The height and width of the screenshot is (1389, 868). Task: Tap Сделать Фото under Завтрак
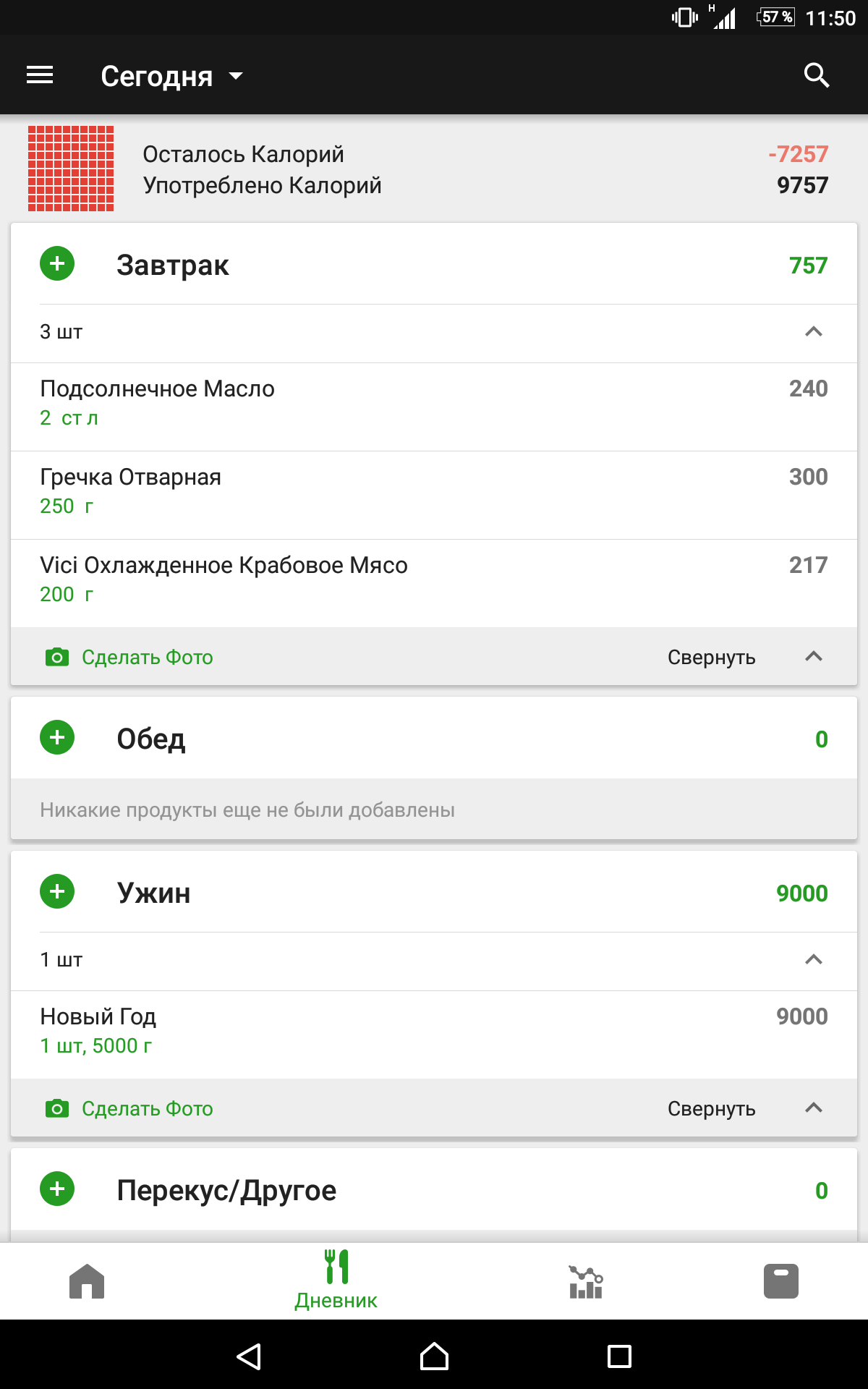(x=130, y=657)
